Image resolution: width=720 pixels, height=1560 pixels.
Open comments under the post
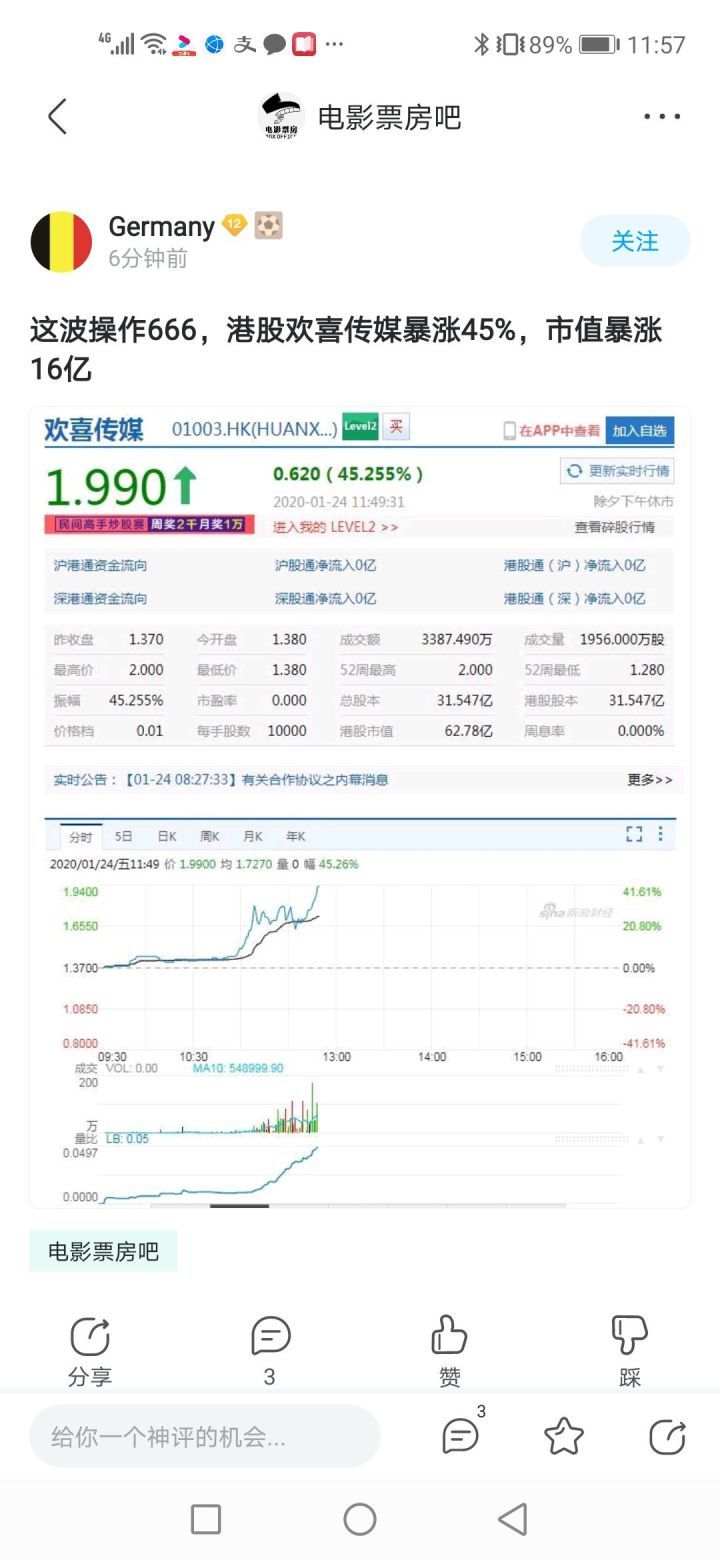(270, 1350)
